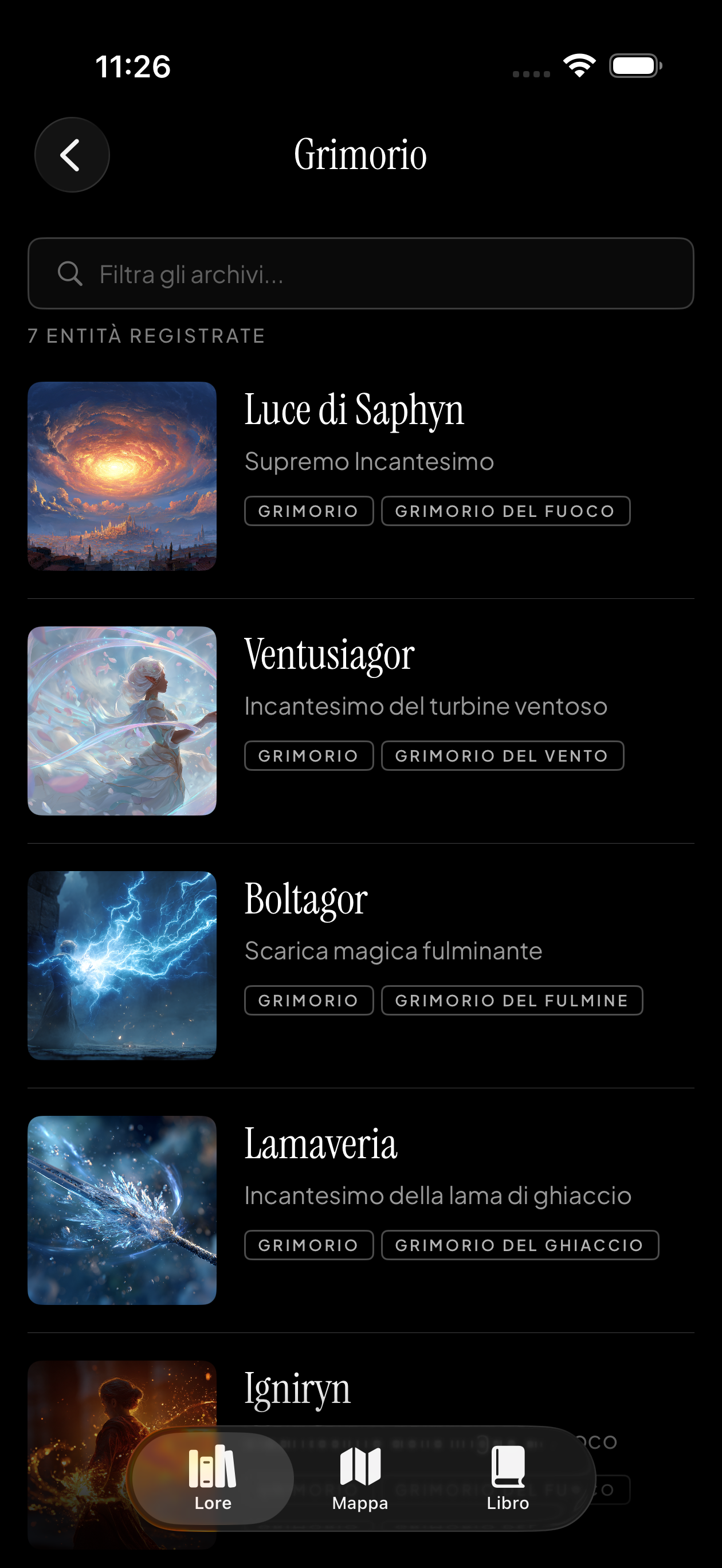Open the GRIMORIO DEL VENTO filter tag

click(x=501, y=755)
